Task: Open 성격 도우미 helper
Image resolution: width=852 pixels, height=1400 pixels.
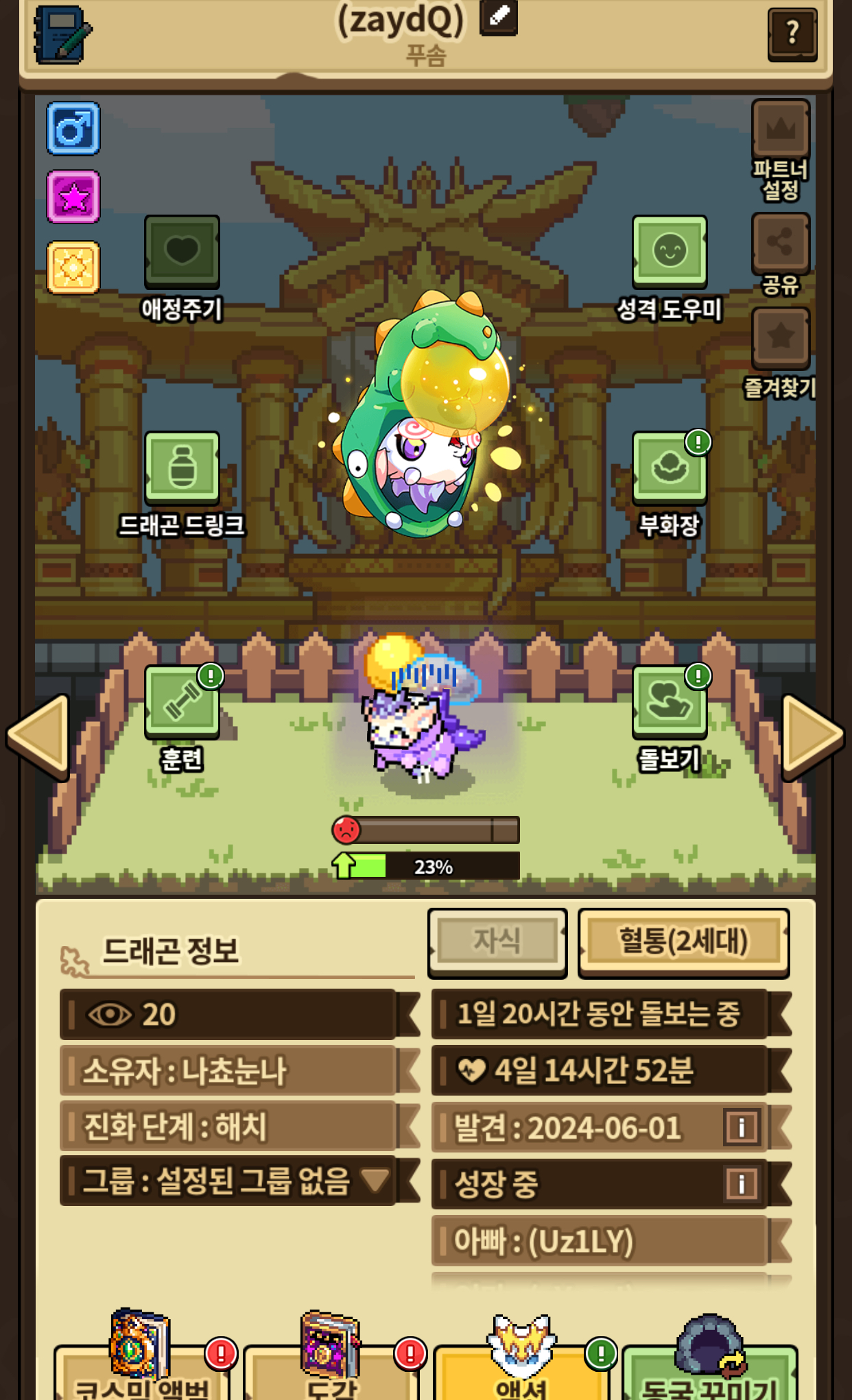Action: tap(670, 252)
